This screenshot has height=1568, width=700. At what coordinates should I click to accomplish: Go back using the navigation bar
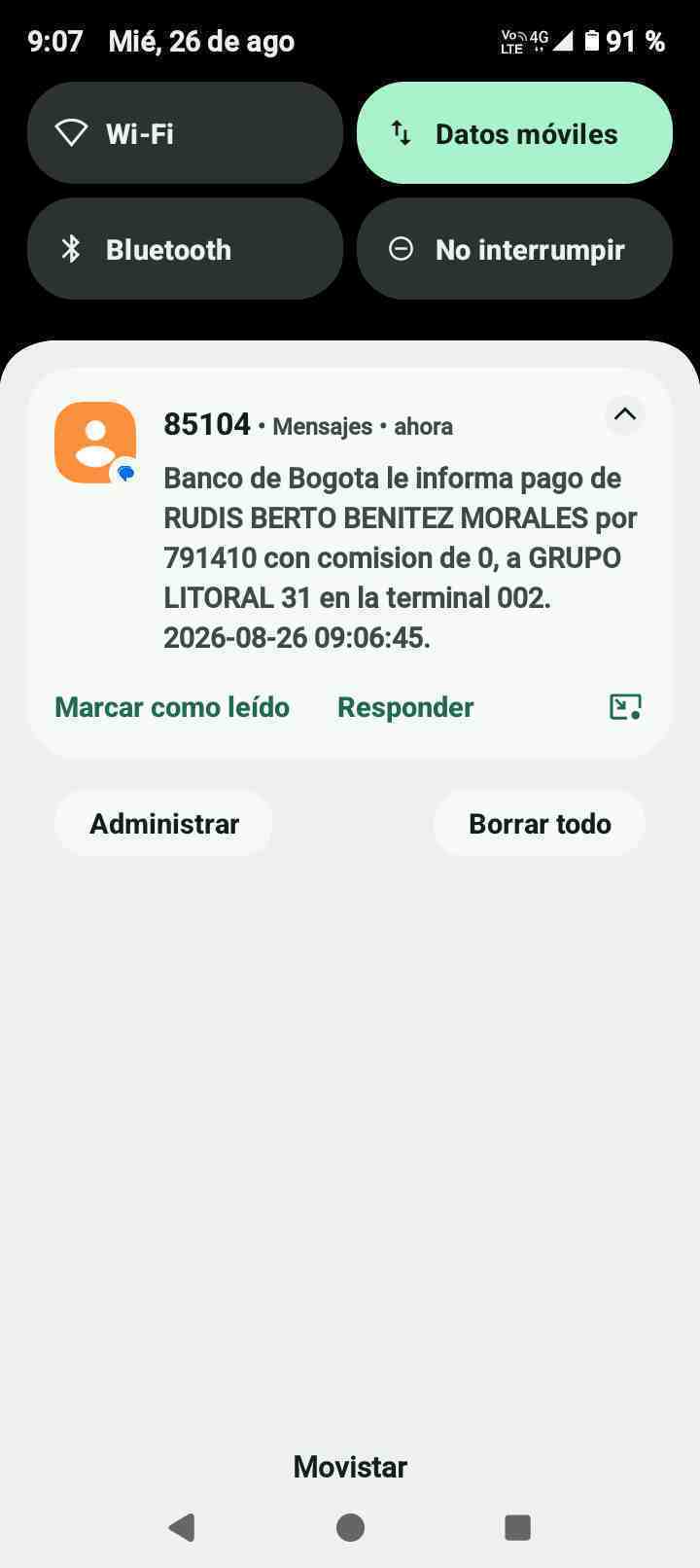[x=182, y=1527]
